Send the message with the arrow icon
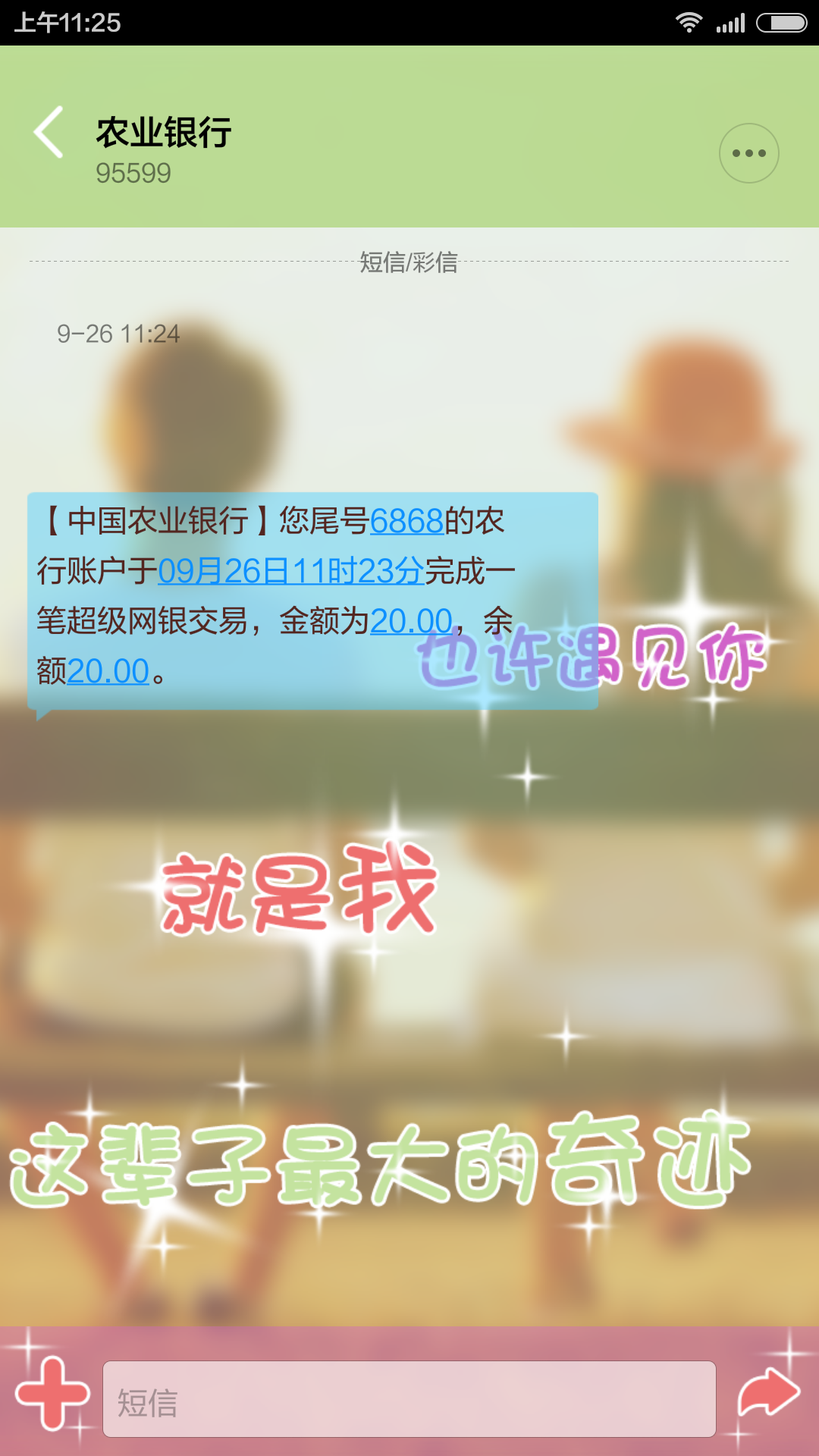 point(769,1394)
